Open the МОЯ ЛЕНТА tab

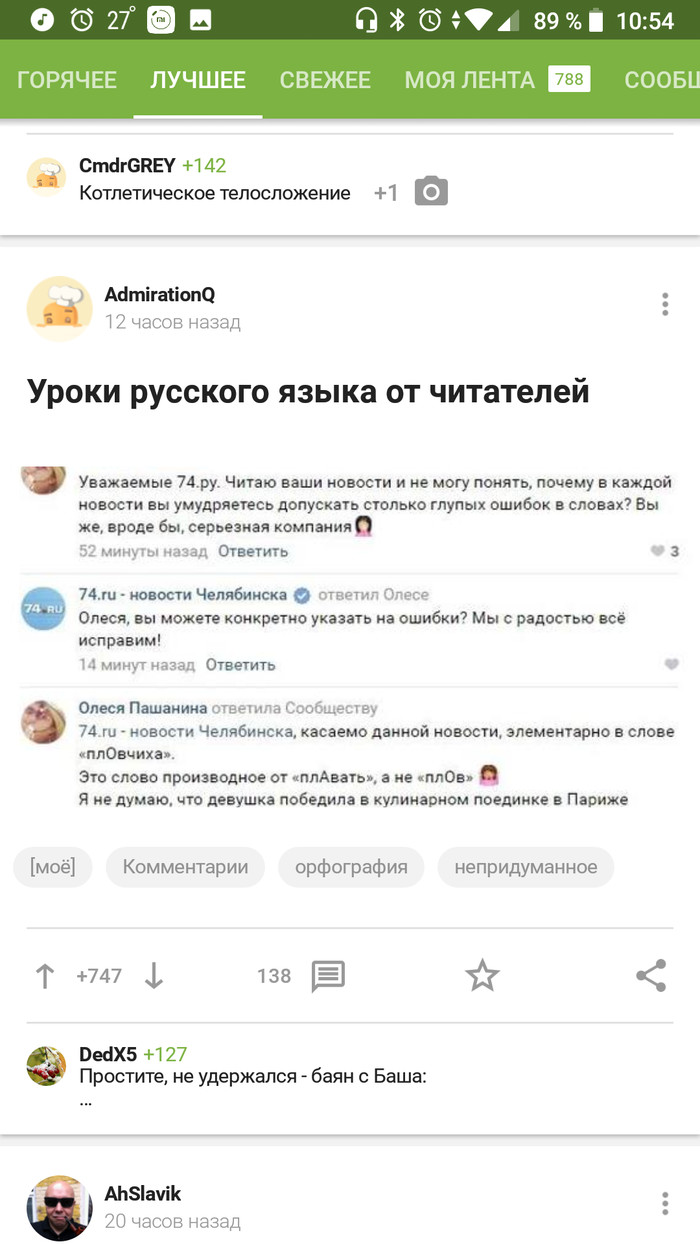470,80
